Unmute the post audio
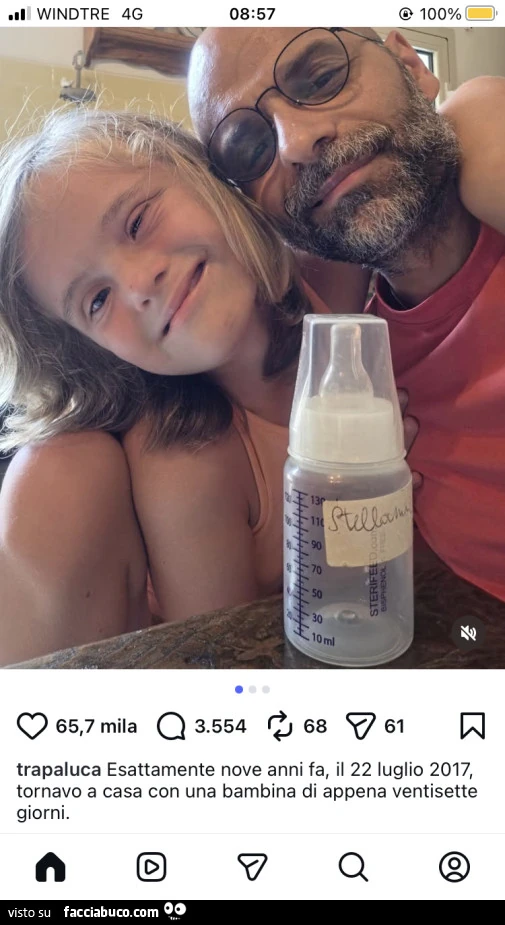 [x=468, y=634]
